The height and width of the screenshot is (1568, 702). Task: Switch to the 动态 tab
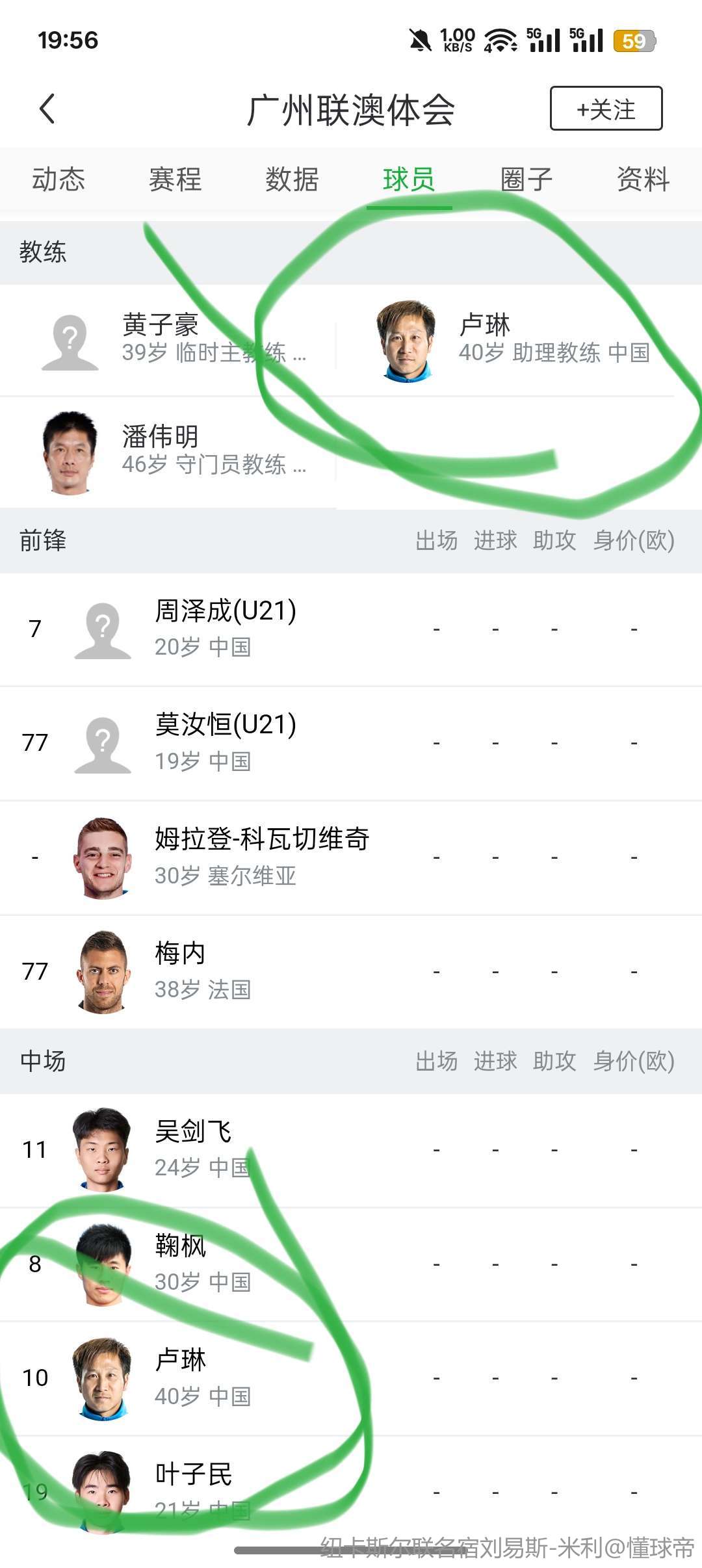tap(58, 179)
